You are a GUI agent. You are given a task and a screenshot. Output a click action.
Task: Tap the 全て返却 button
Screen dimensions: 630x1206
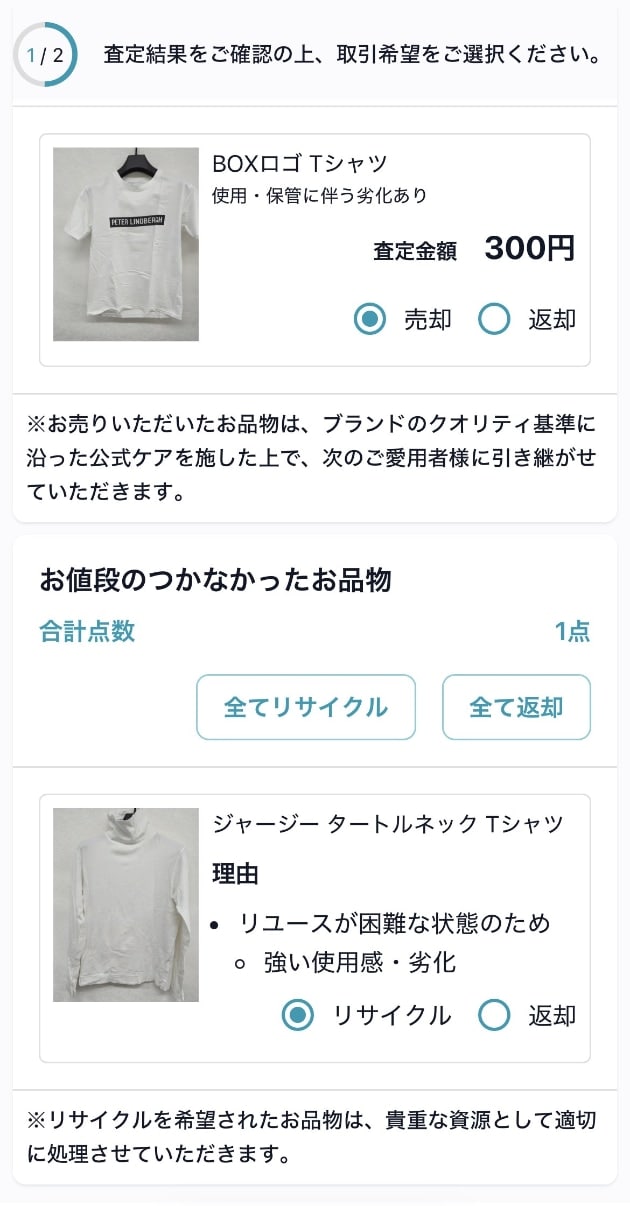point(516,707)
